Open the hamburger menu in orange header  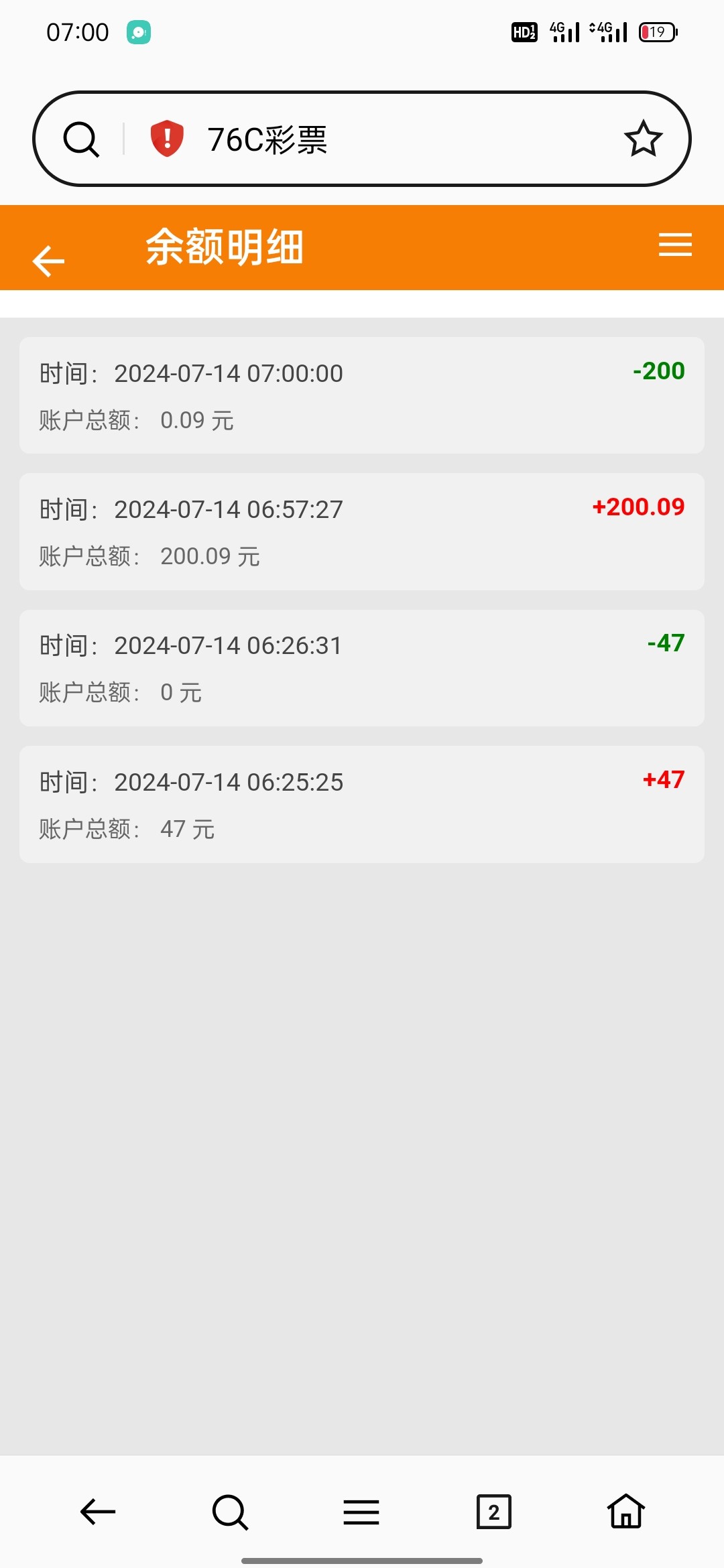675,245
